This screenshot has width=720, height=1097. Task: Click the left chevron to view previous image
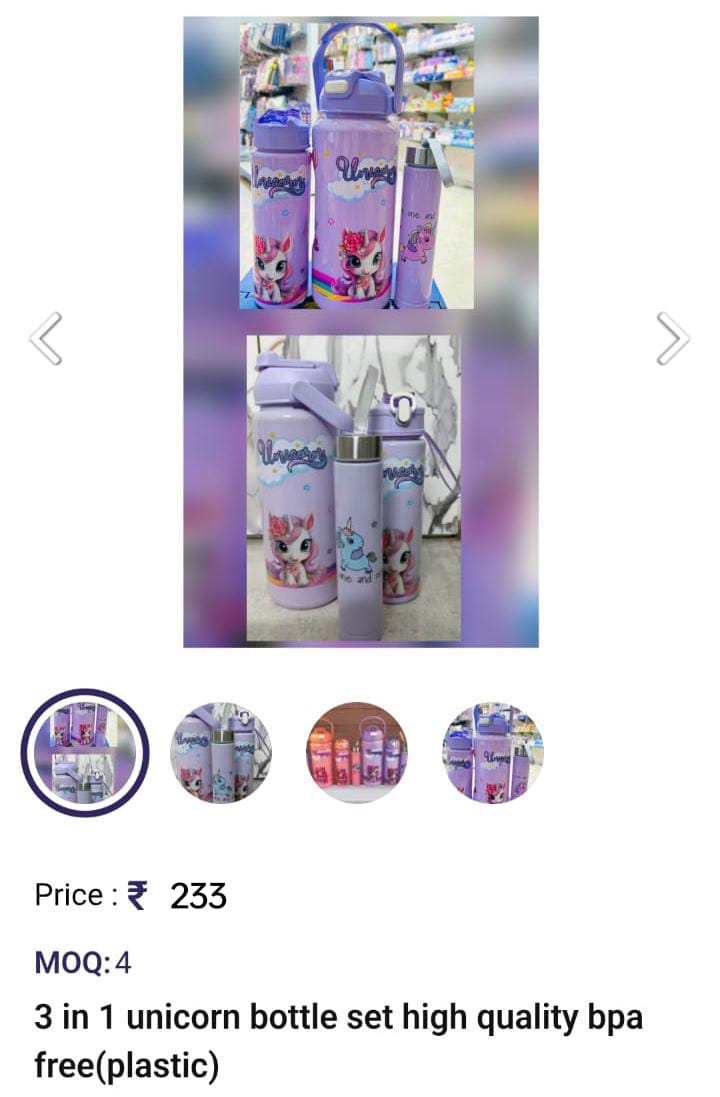[x=44, y=338]
